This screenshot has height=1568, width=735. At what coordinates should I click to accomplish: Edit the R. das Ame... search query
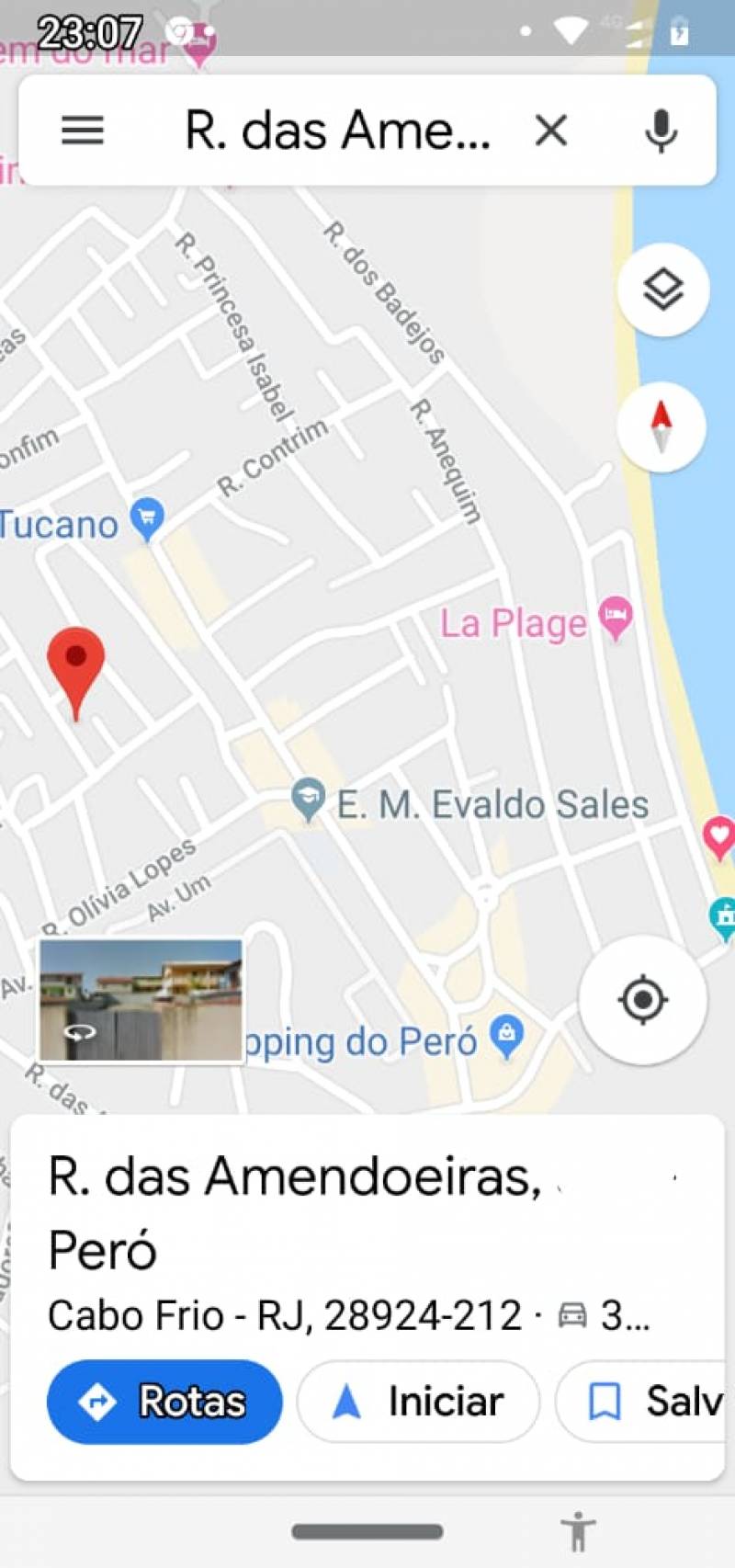337,131
